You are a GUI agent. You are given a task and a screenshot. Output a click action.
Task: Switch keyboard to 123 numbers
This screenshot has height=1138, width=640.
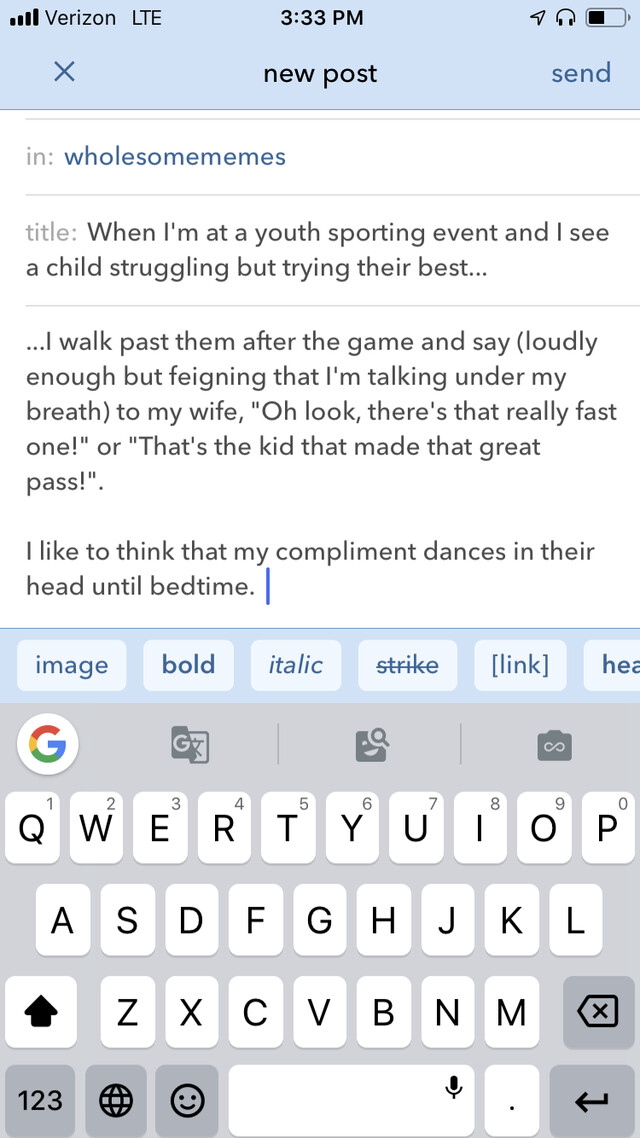tap(40, 1101)
